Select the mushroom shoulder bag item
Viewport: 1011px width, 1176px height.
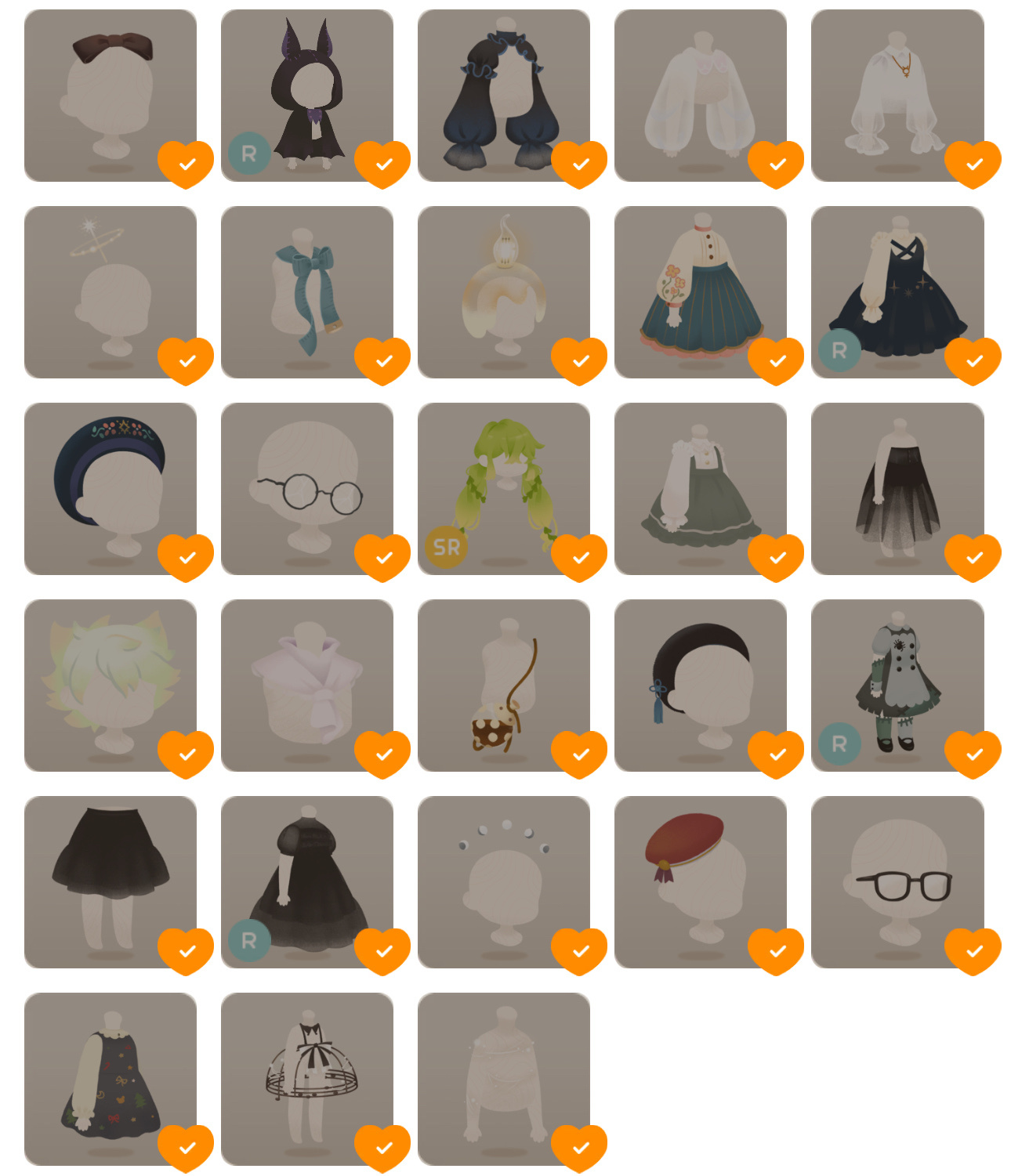pos(504,685)
